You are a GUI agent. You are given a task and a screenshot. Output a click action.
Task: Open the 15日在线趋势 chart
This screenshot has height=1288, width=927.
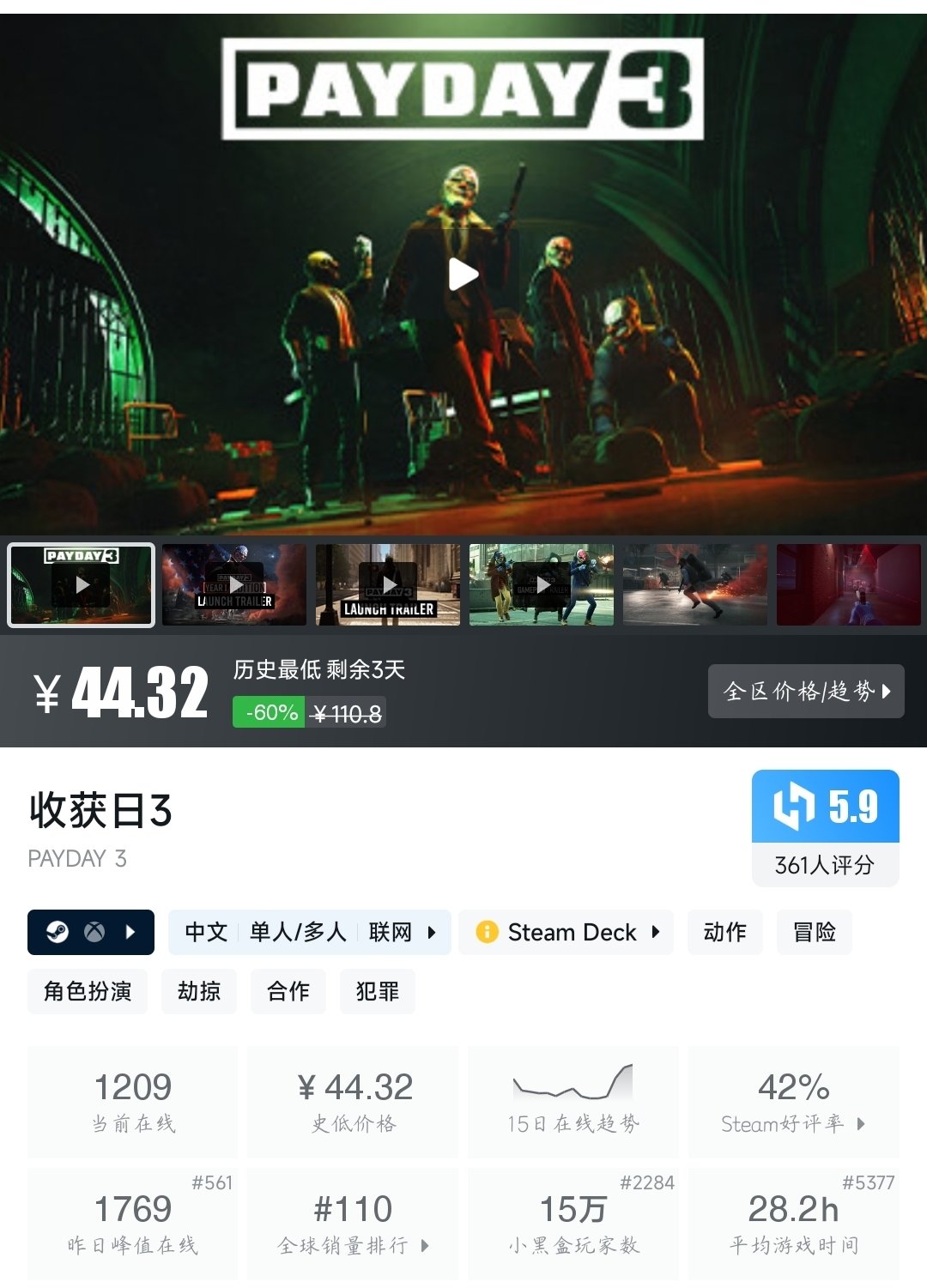coord(573,1103)
